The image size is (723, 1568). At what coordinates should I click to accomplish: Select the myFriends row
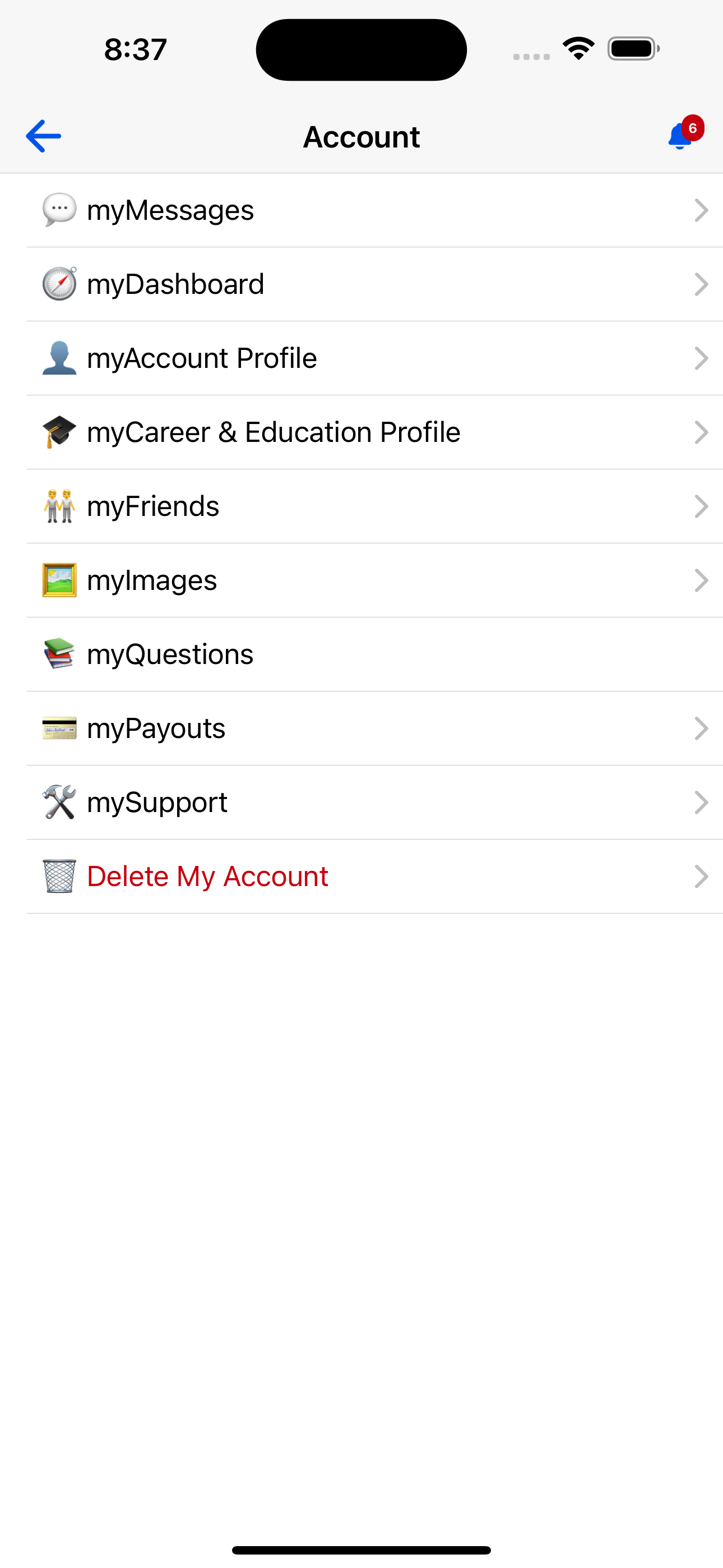(361, 506)
